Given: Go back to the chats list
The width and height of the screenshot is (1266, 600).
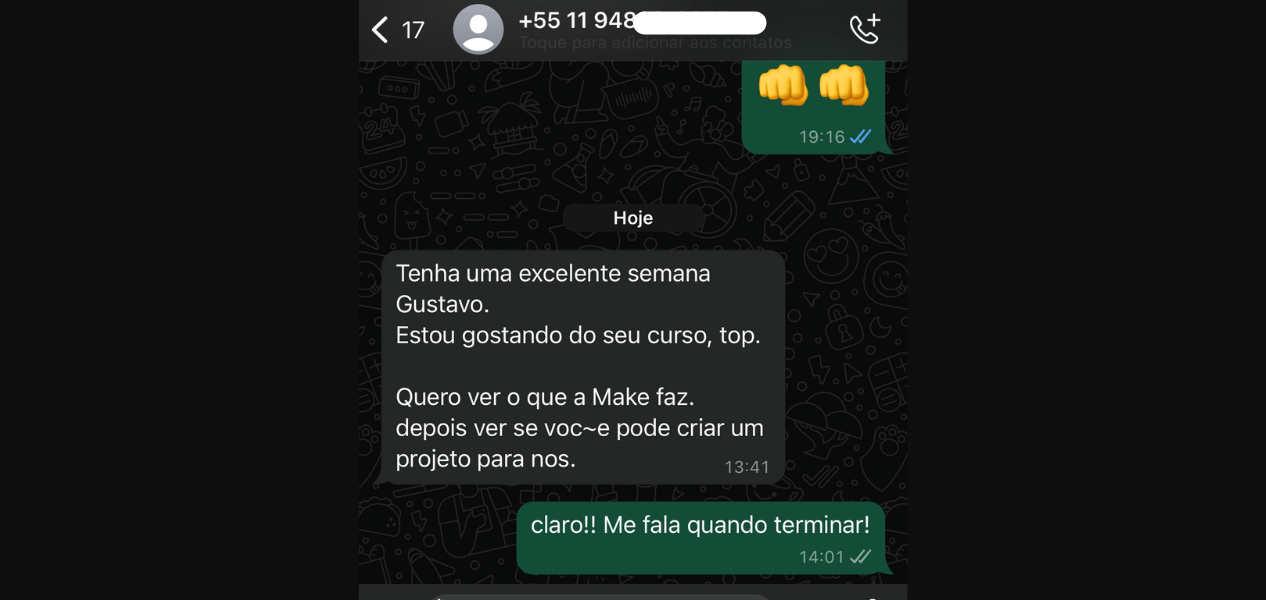Looking at the screenshot, I should (381, 30).
